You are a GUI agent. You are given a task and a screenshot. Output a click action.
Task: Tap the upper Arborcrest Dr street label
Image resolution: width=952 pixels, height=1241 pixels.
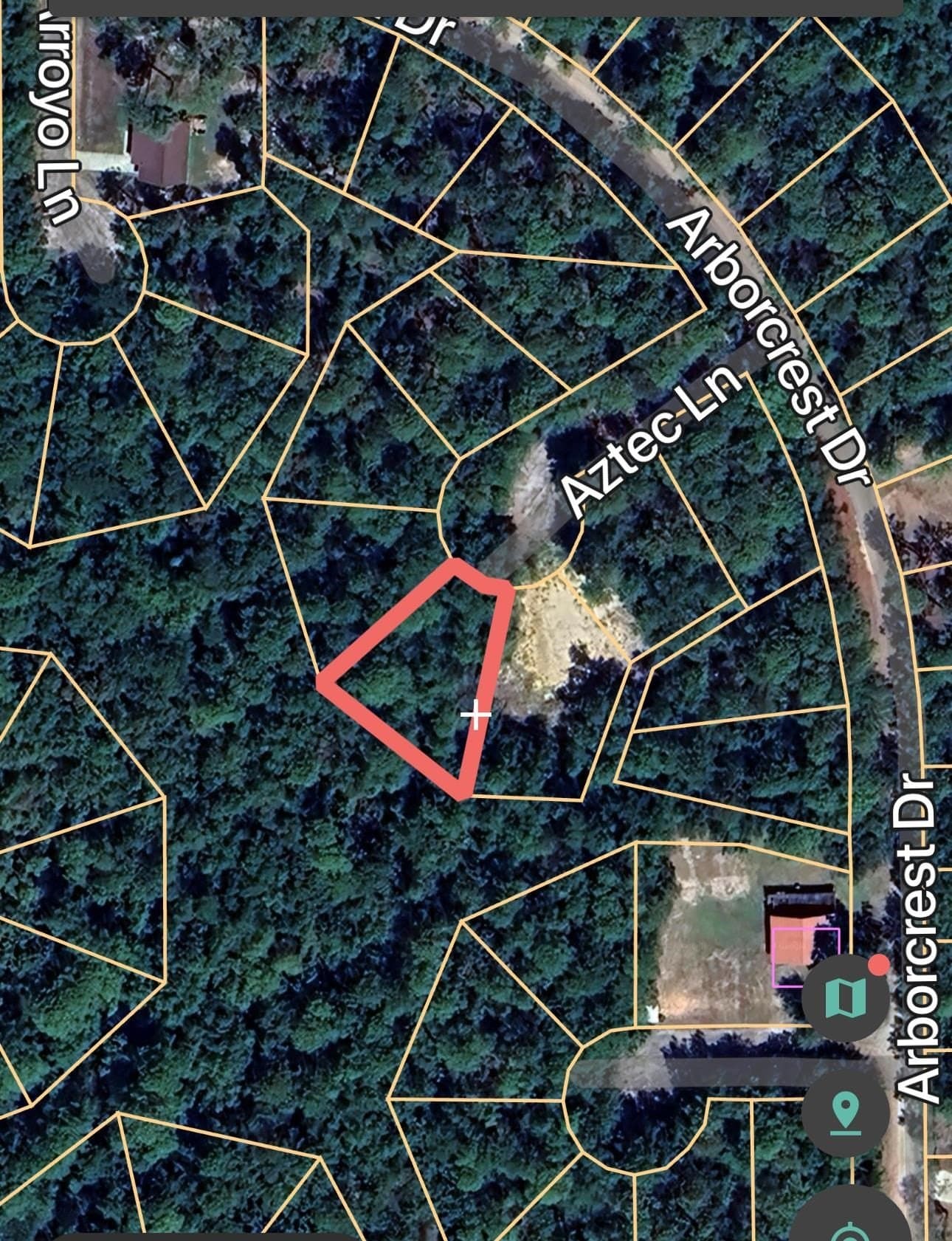pos(768,347)
